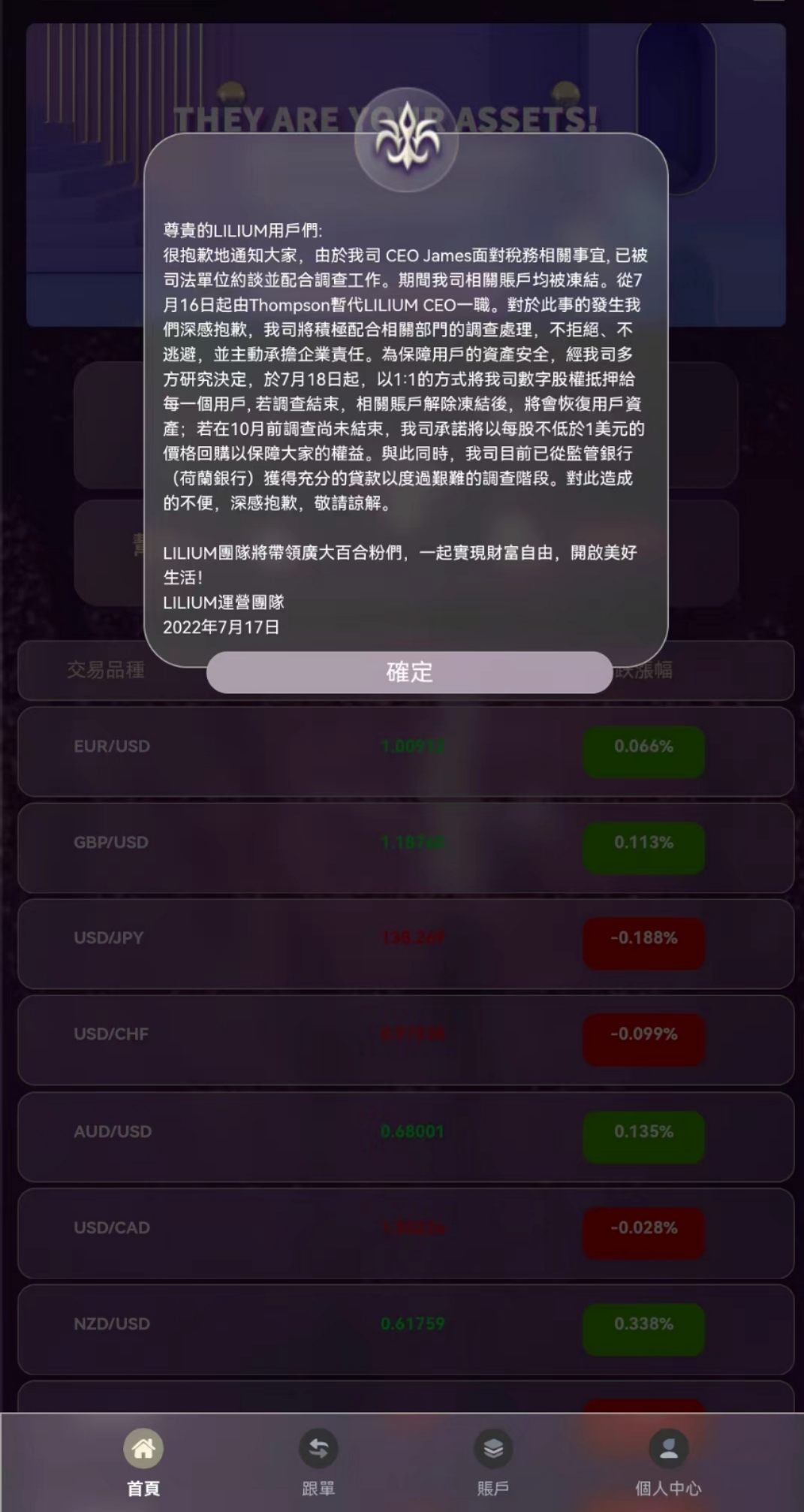This screenshot has height=1512, width=804.
Task: Open the EUR/USD trading pair
Action: [x=405, y=751]
